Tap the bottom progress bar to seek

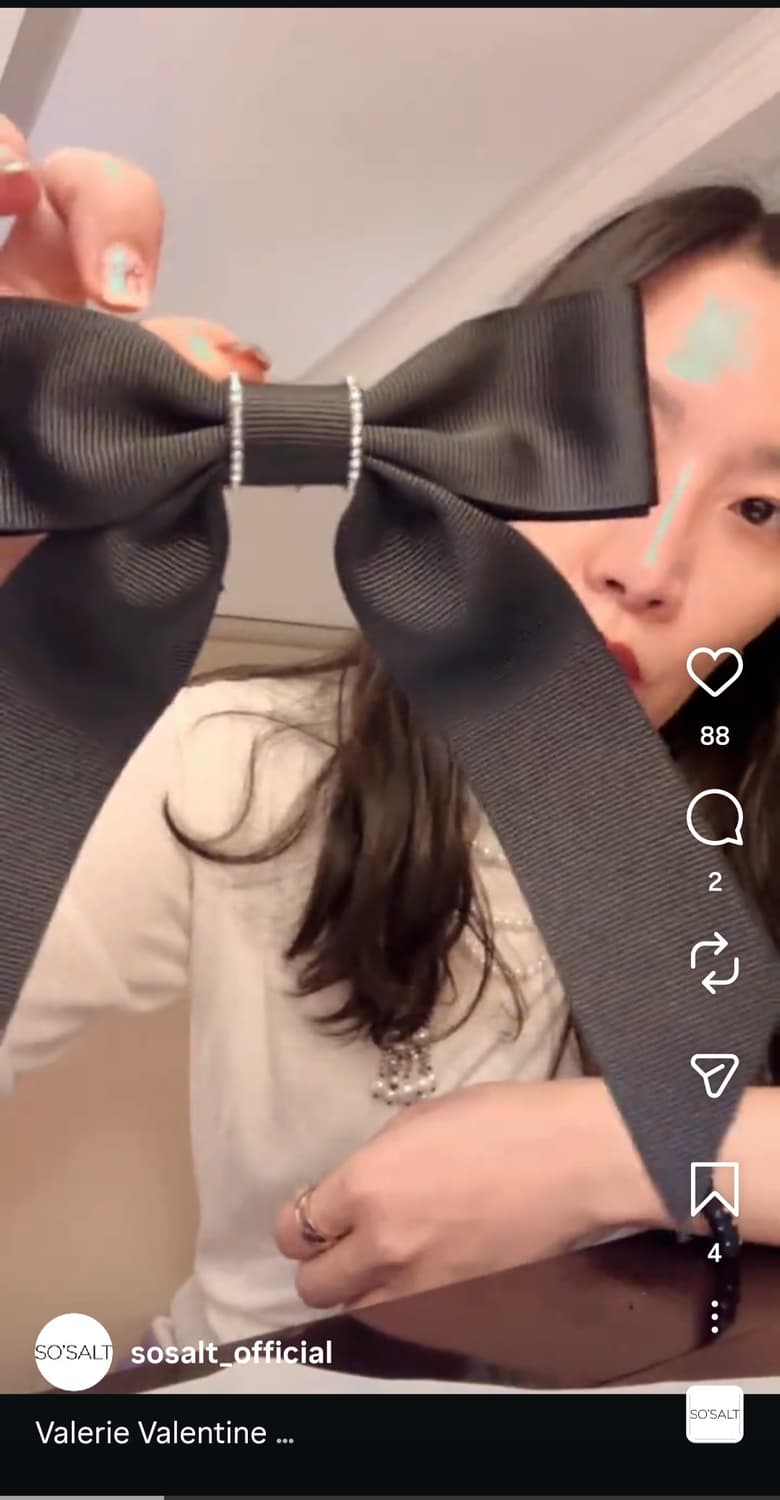pyautogui.click(x=390, y=1496)
